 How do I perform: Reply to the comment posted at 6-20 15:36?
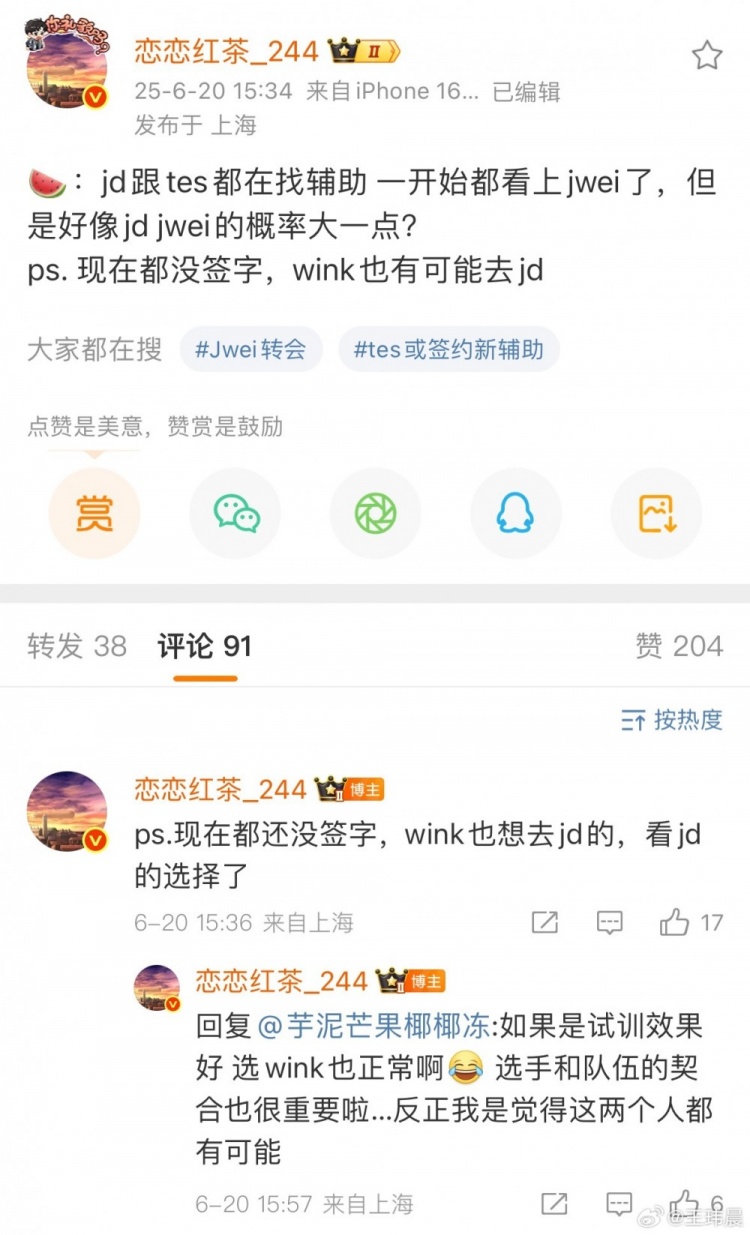[610, 922]
